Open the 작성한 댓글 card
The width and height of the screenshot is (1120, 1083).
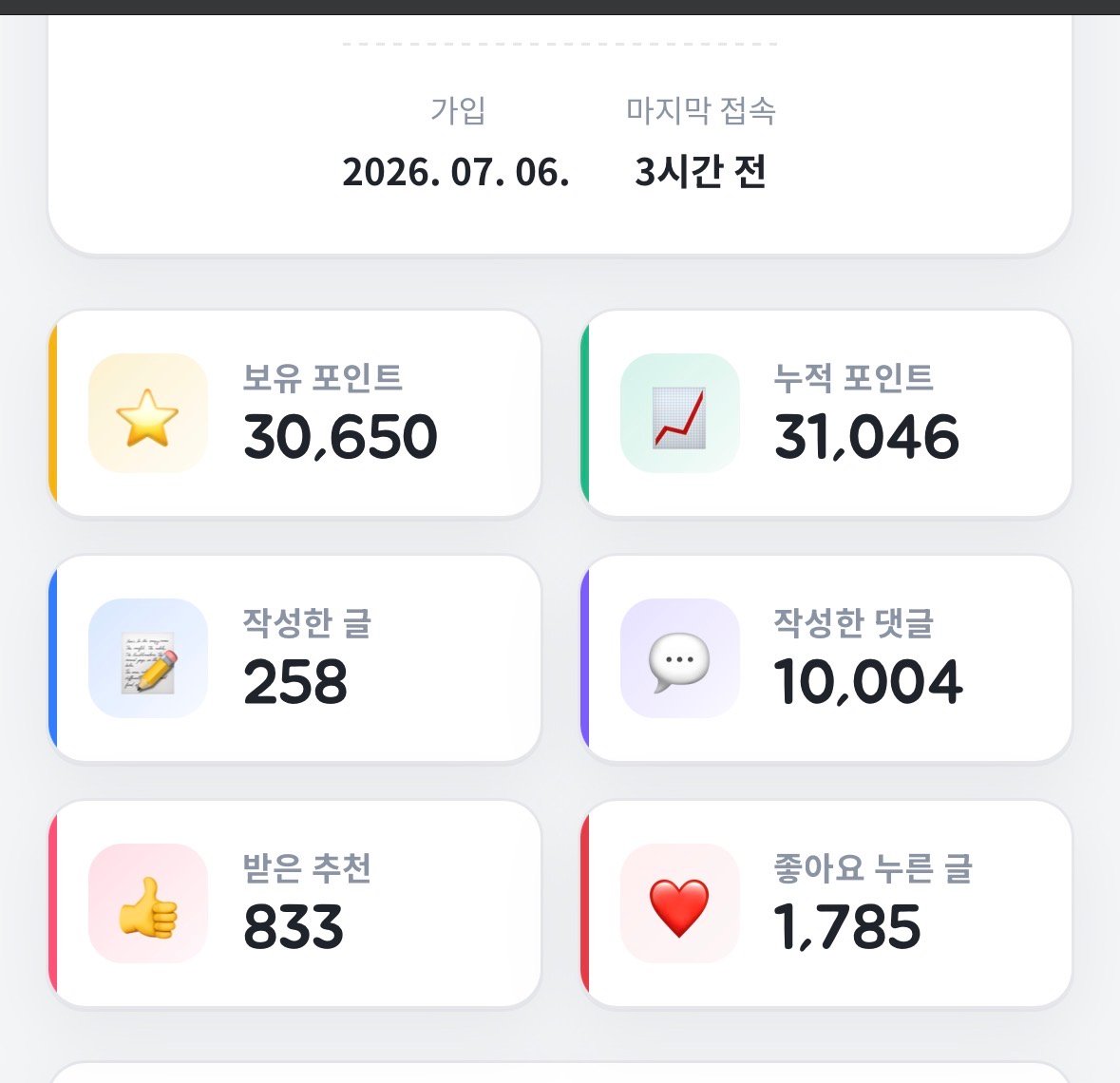pos(826,658)
